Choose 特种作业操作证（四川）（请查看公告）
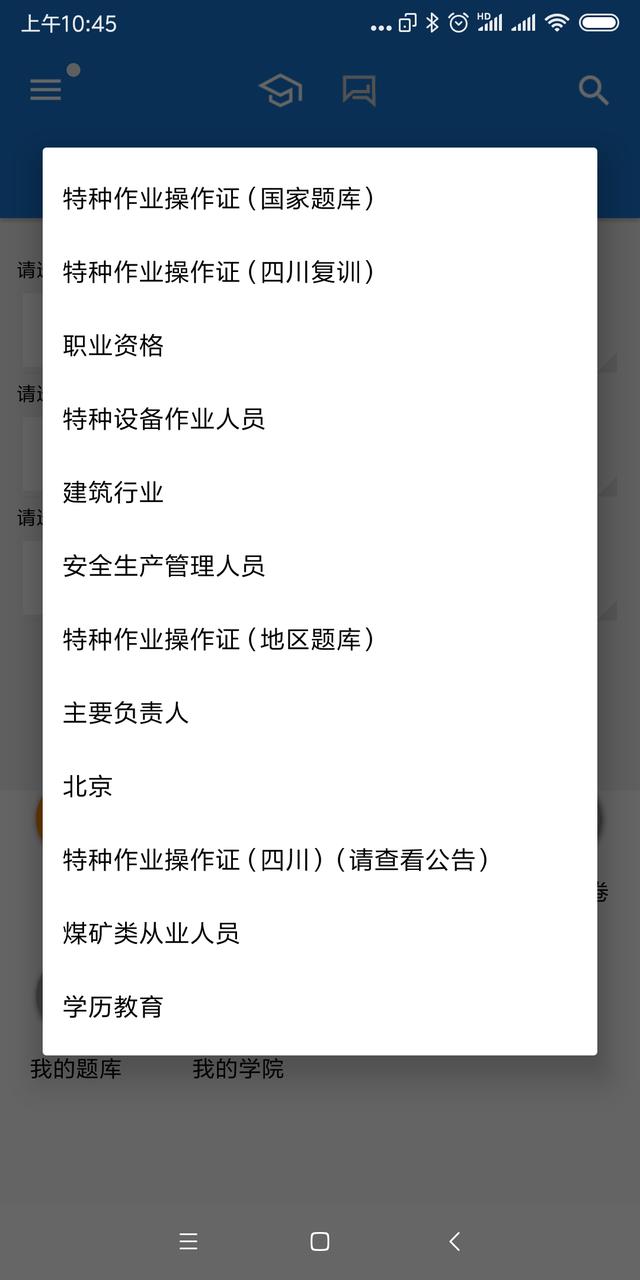640x1280 pixels. click(x=275, y=860)
